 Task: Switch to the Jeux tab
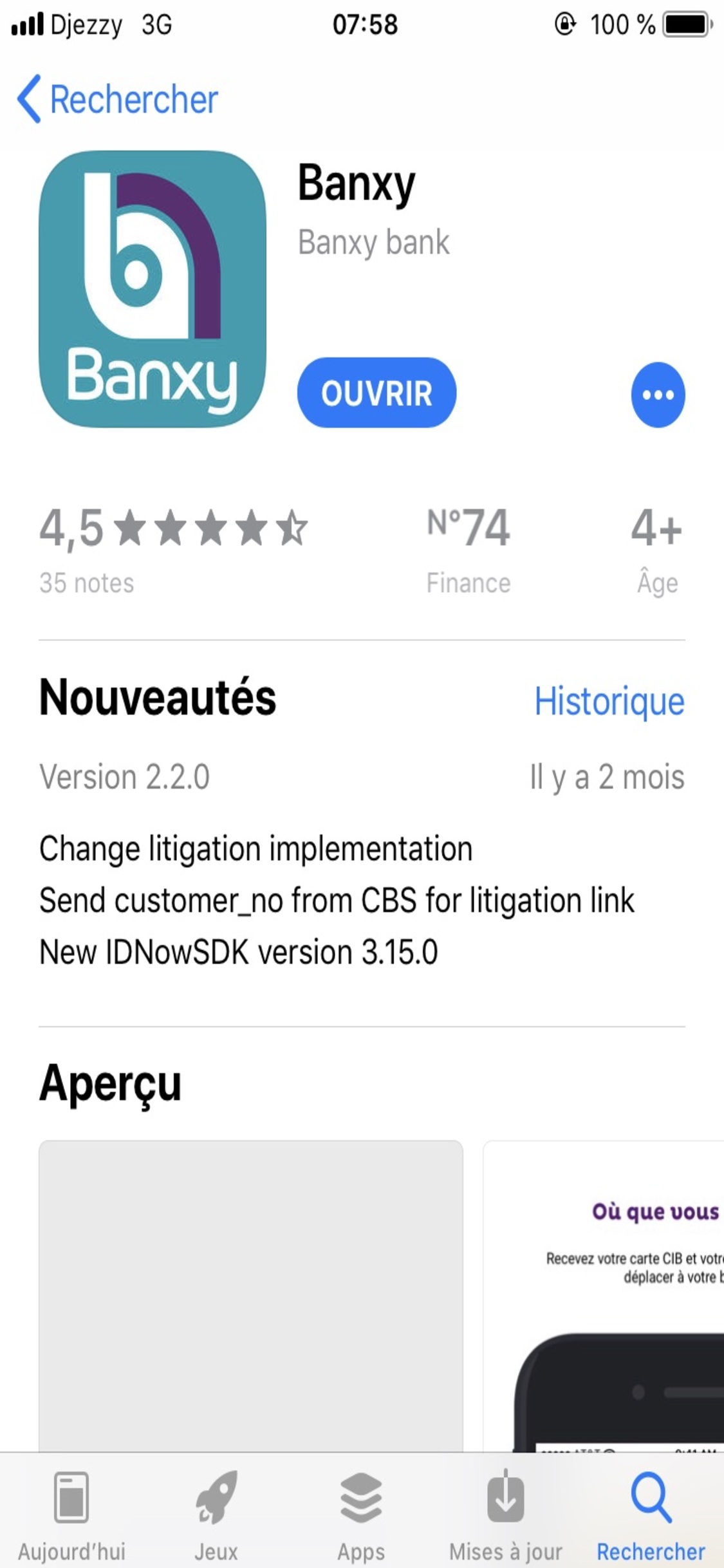coord(216,1513)
